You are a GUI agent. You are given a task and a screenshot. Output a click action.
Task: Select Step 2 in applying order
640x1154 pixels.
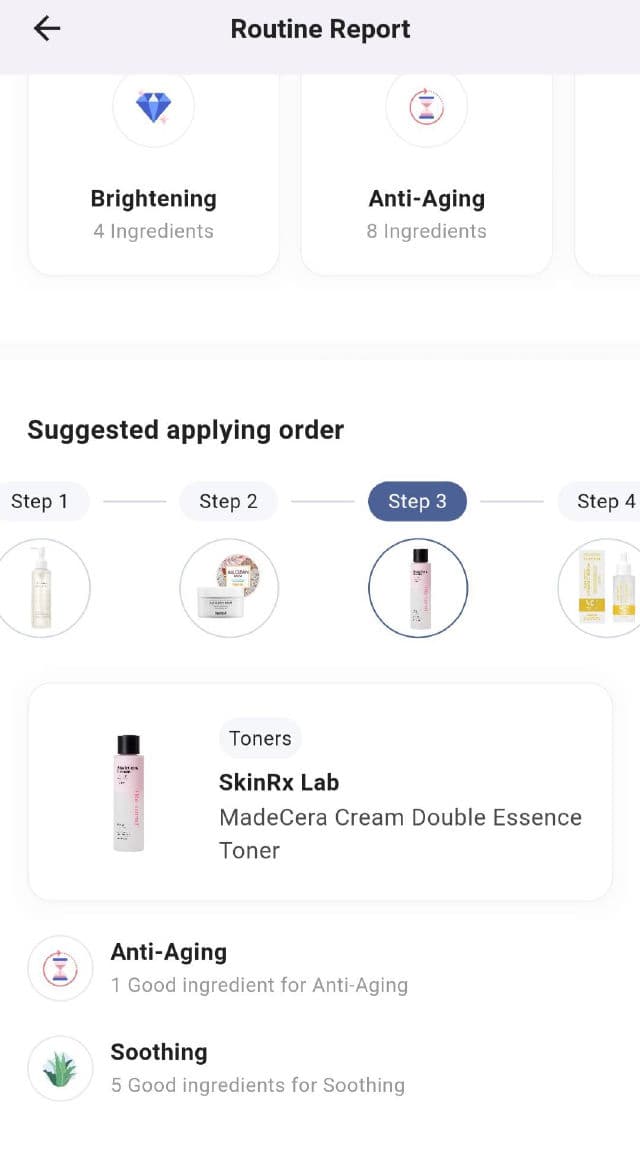pyautogui.click(x=228, y=501)
